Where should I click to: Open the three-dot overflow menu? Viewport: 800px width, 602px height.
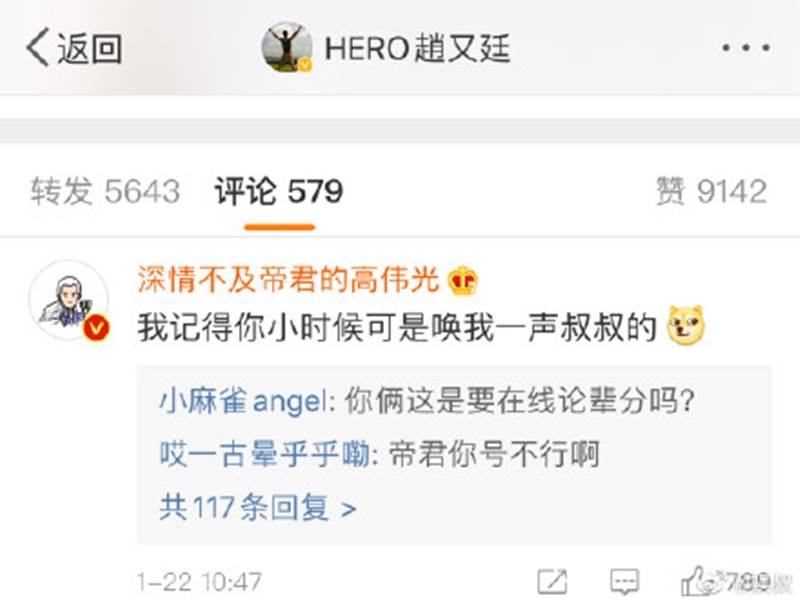click(x=745, y=48)
